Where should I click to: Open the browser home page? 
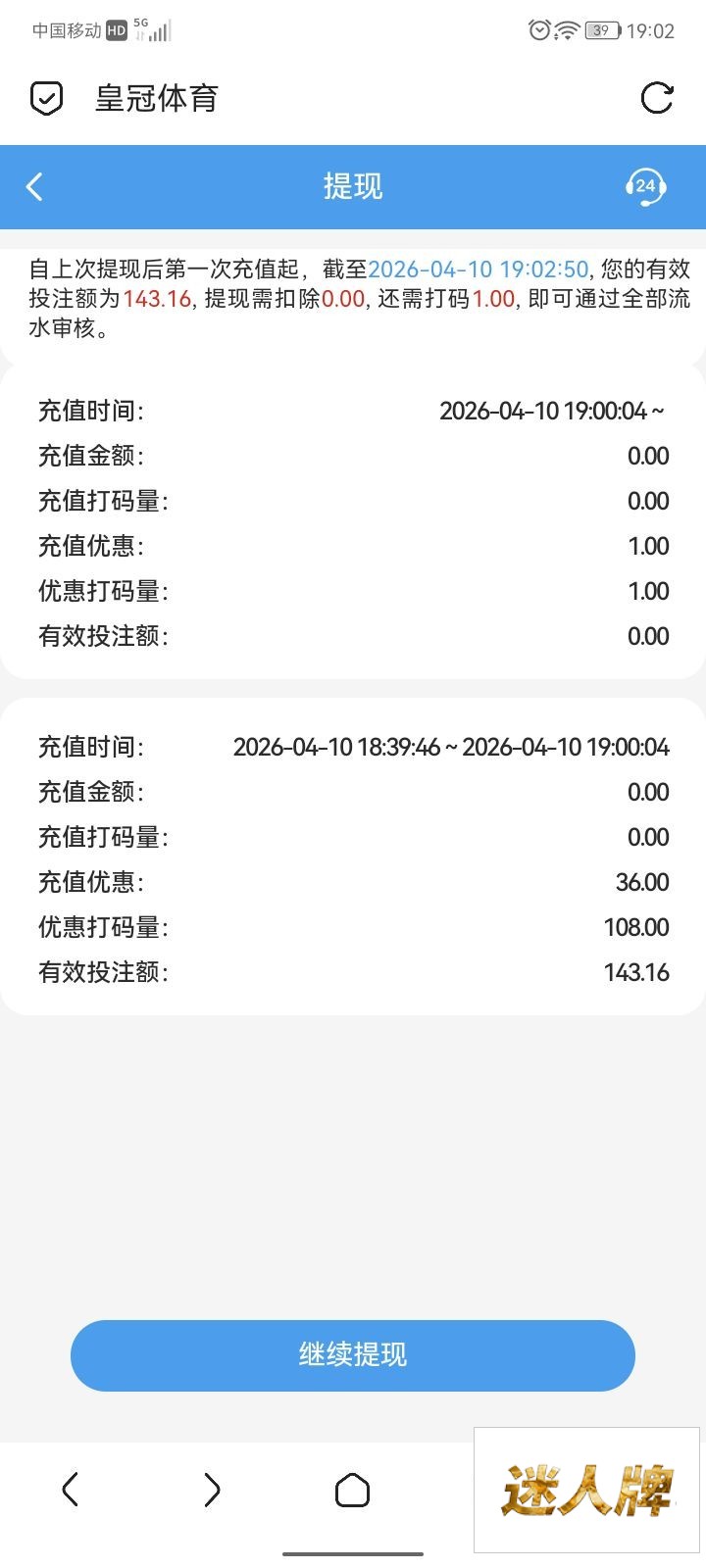point(352,1491)
